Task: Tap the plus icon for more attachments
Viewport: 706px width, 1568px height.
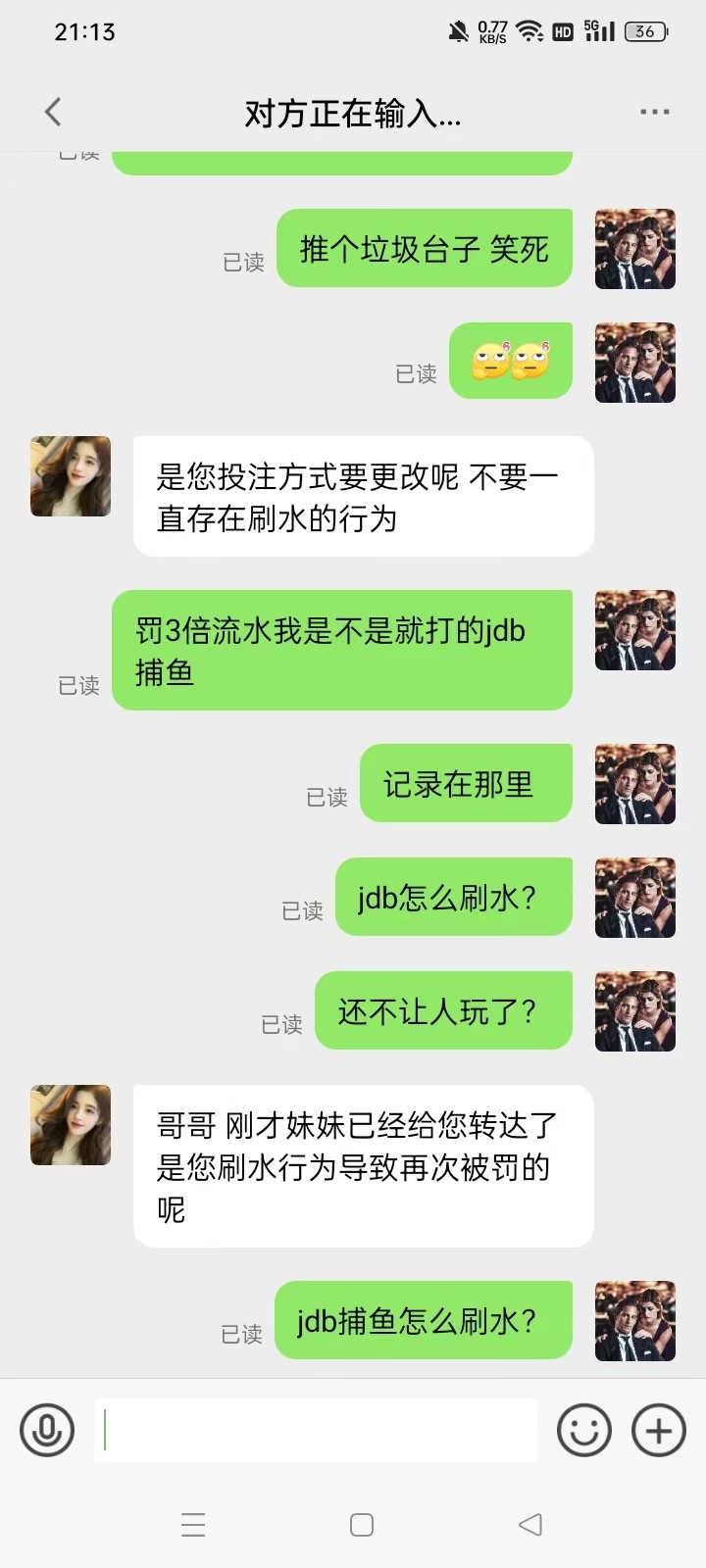Action: point(659,1430)
